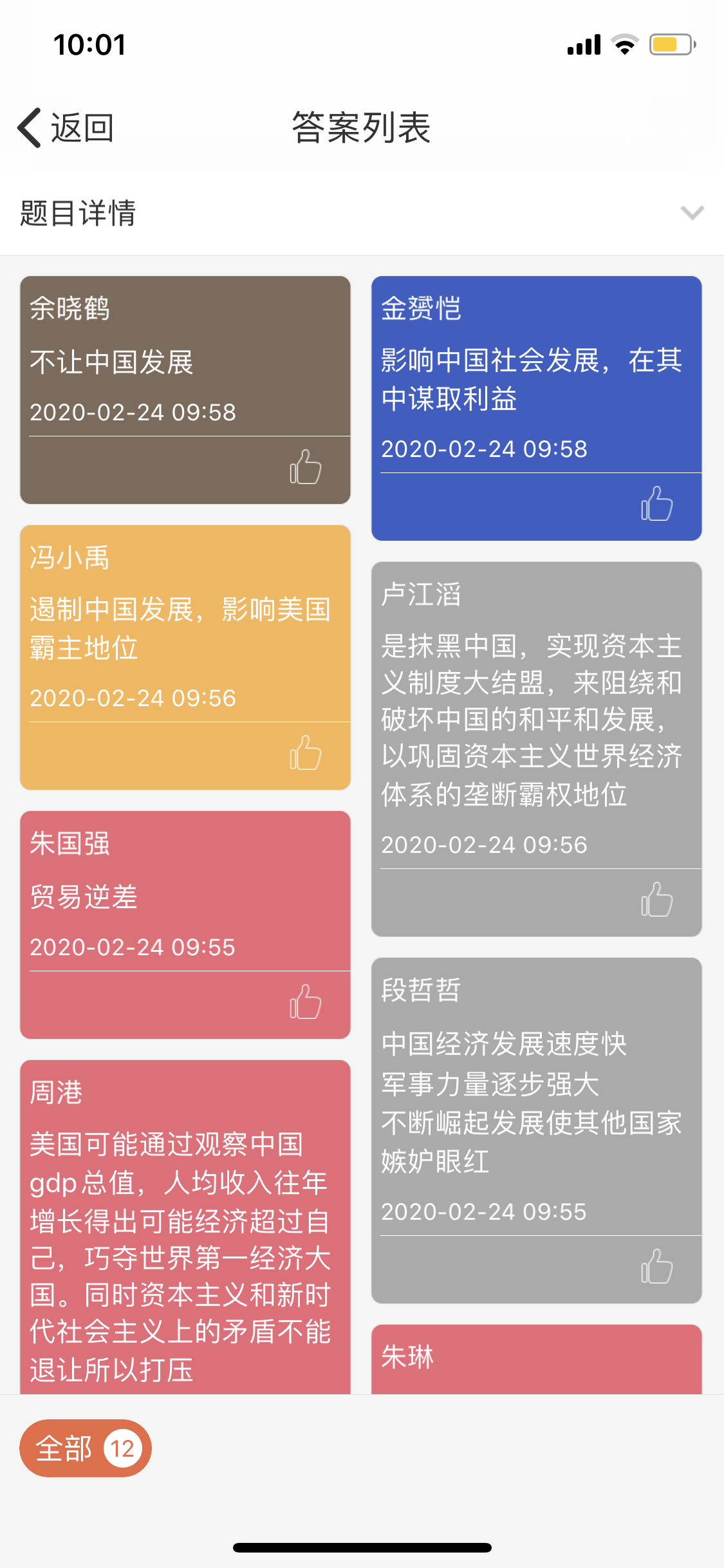Viewport: 724px width, 1568px height.
Task: Open 朱琳's answer card
Action: [536, 1358]
